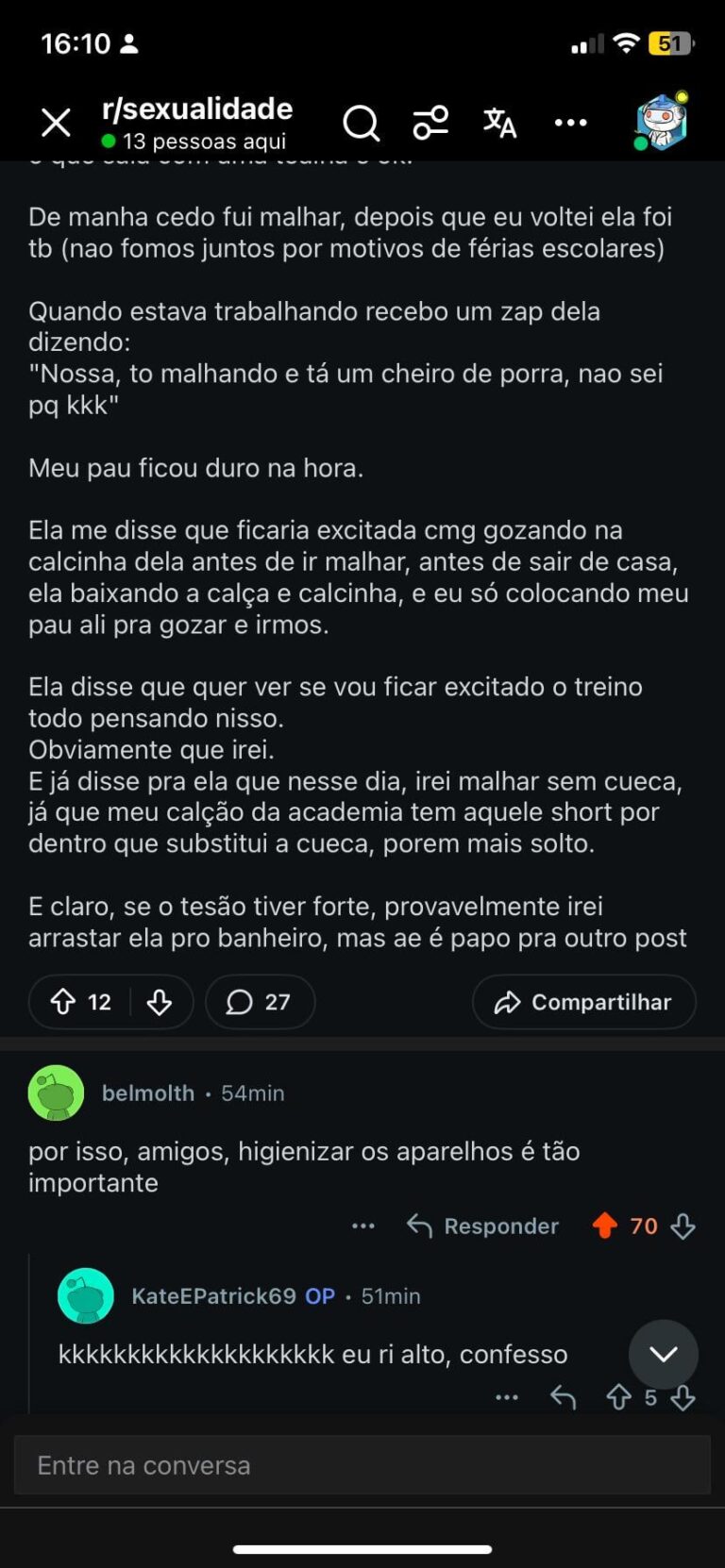Open the post overflow menu in header
Image resolution: width=725 pixels, height=1568 pixels.
click(570, 123)
